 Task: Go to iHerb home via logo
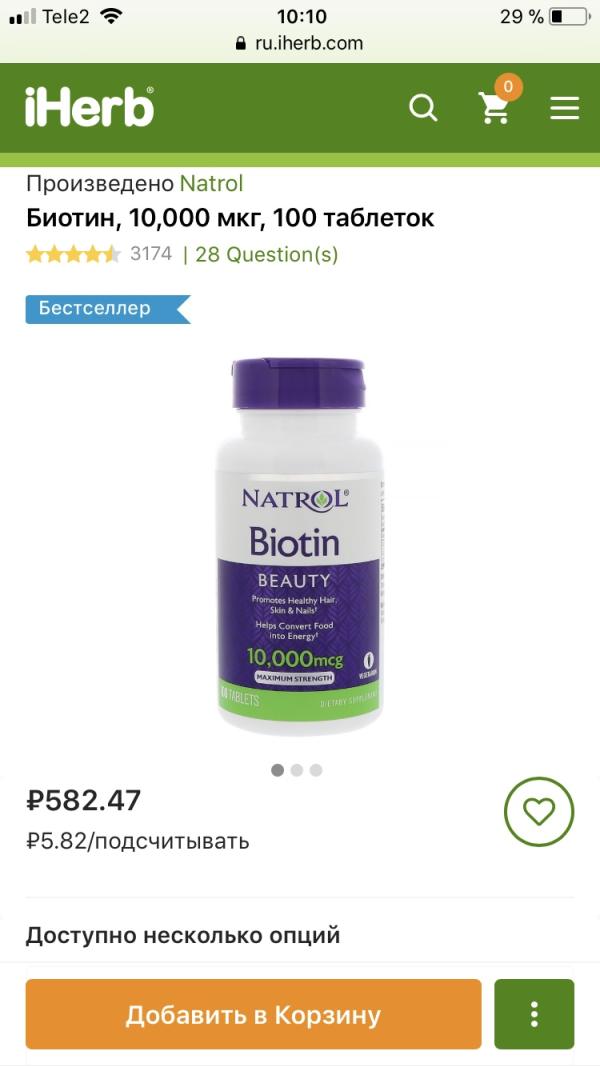[x=89, y=107]
